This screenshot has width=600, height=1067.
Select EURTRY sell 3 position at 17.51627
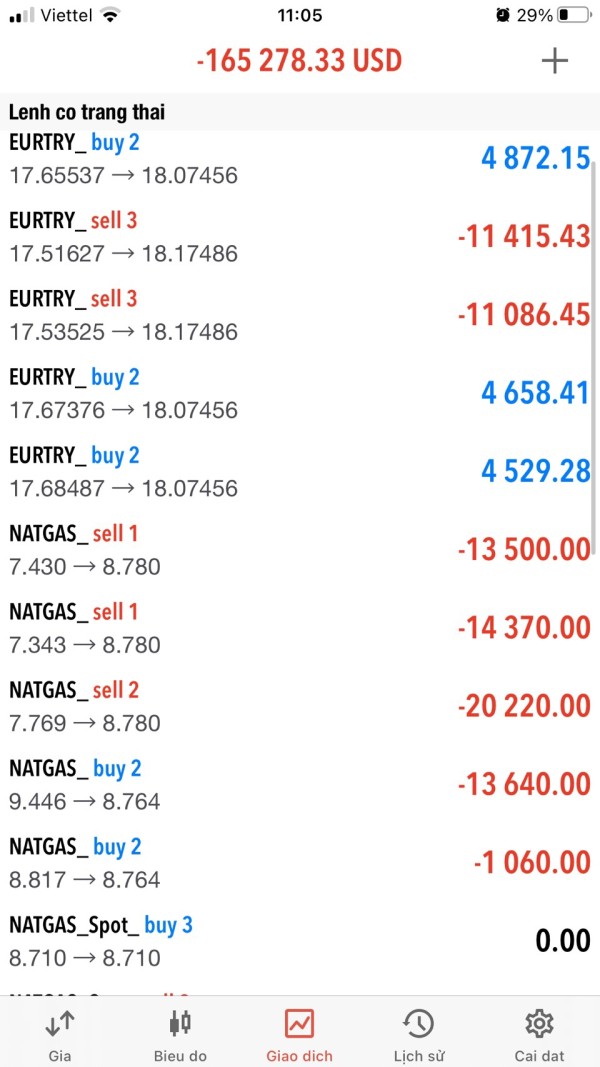pos(299,237)
